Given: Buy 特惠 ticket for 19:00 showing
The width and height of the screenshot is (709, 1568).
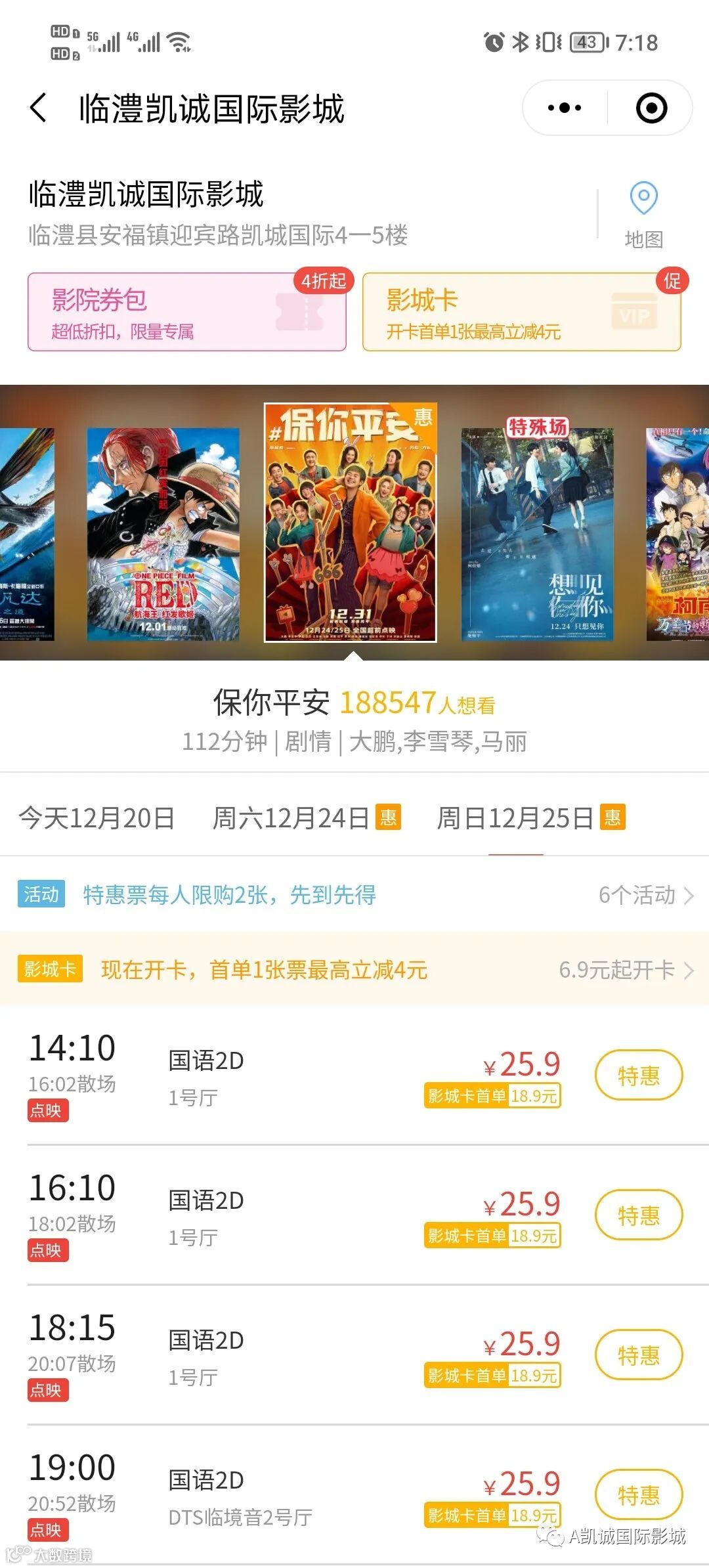Looking at the screenshot, I should pos(638,1495).
